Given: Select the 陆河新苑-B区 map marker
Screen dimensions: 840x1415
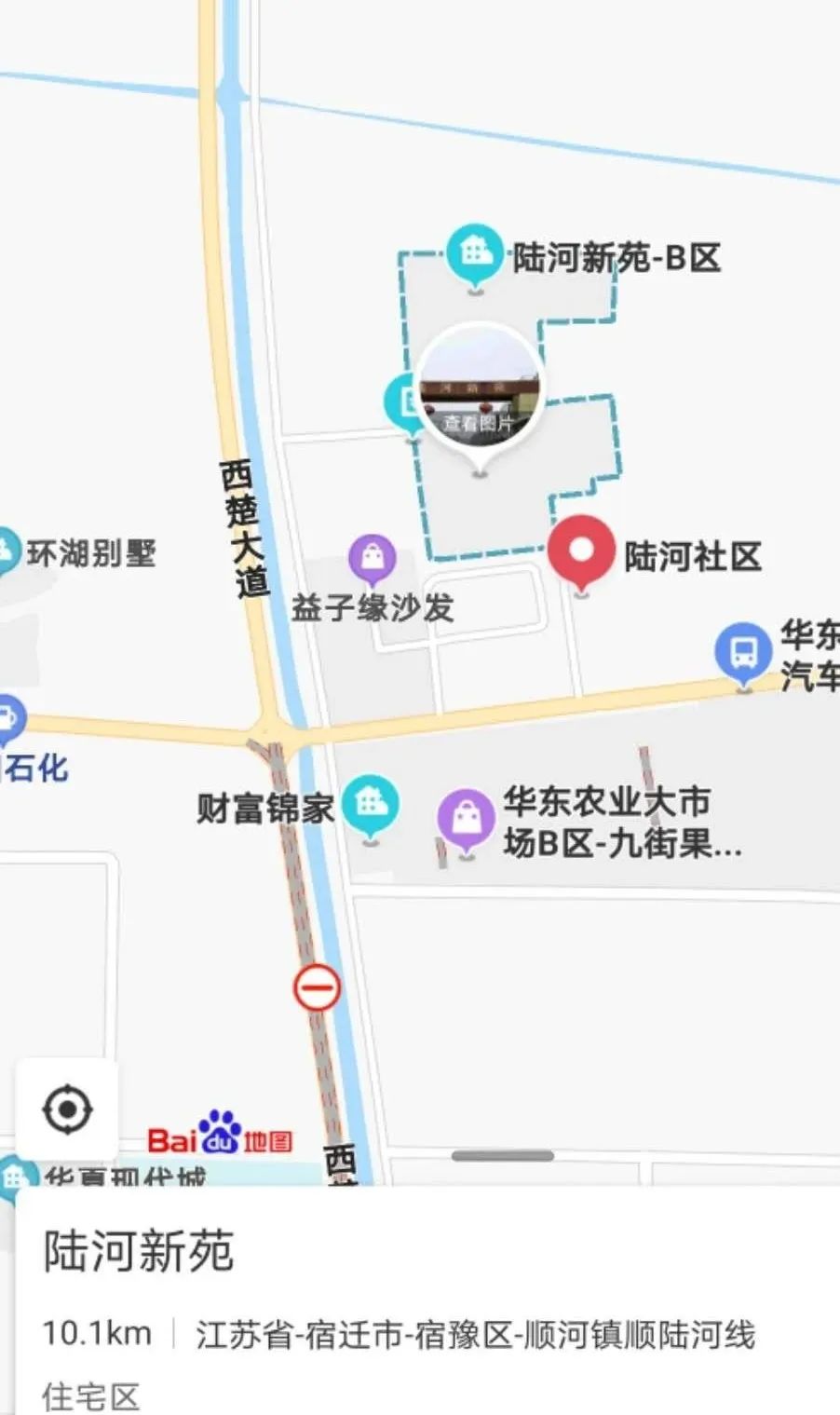Looking at the screenshot, I should (x=475, y=253).
